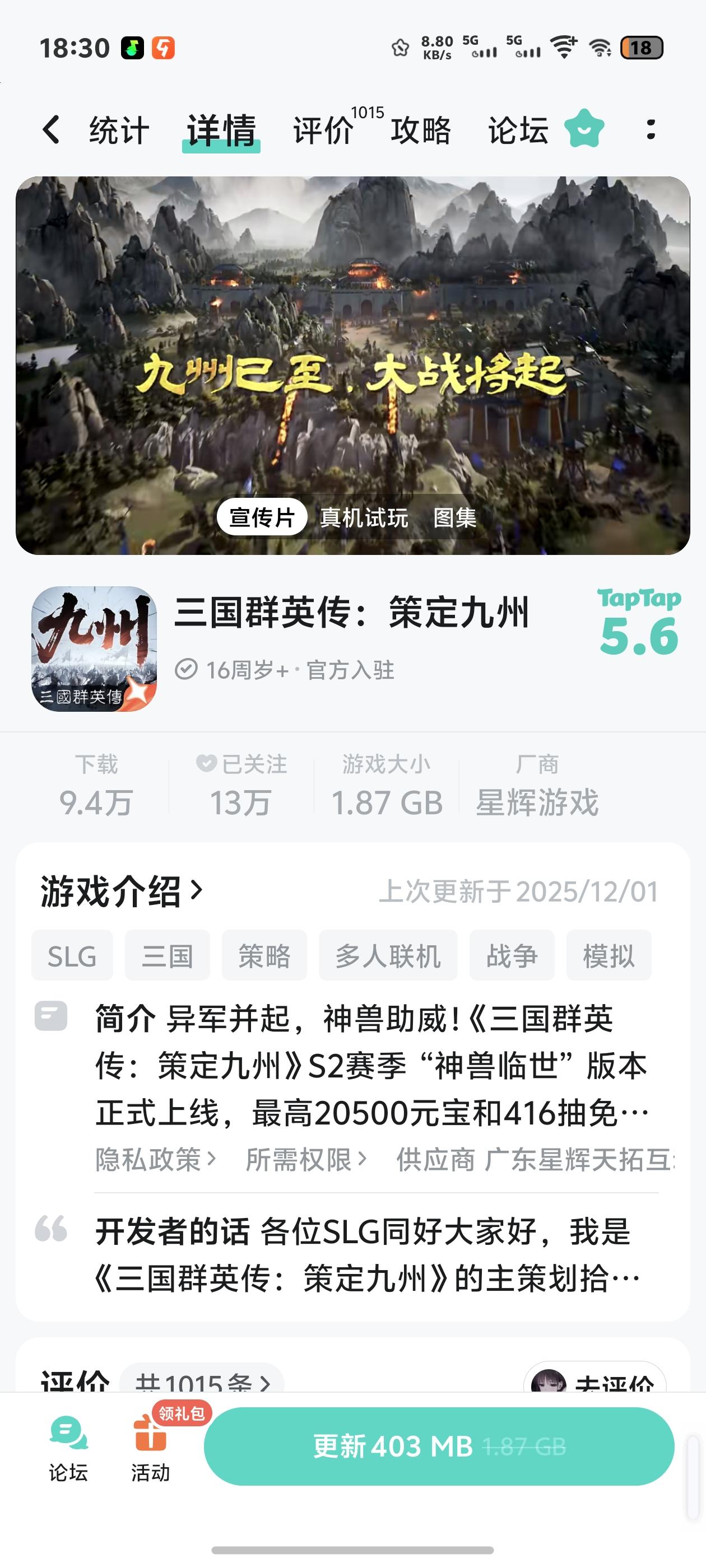Tap the back arrow to leave game page
The image size is (706, 1568).
[x=51, y=130]
